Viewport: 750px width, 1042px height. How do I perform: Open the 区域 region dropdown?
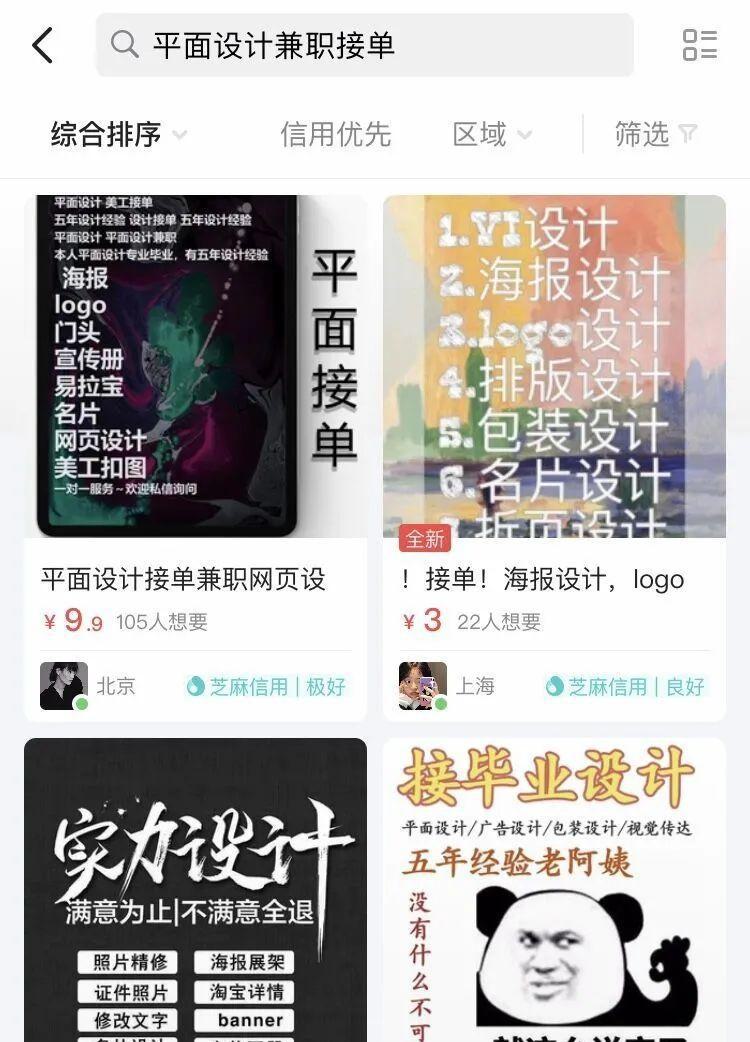click(x=491, y=134)
